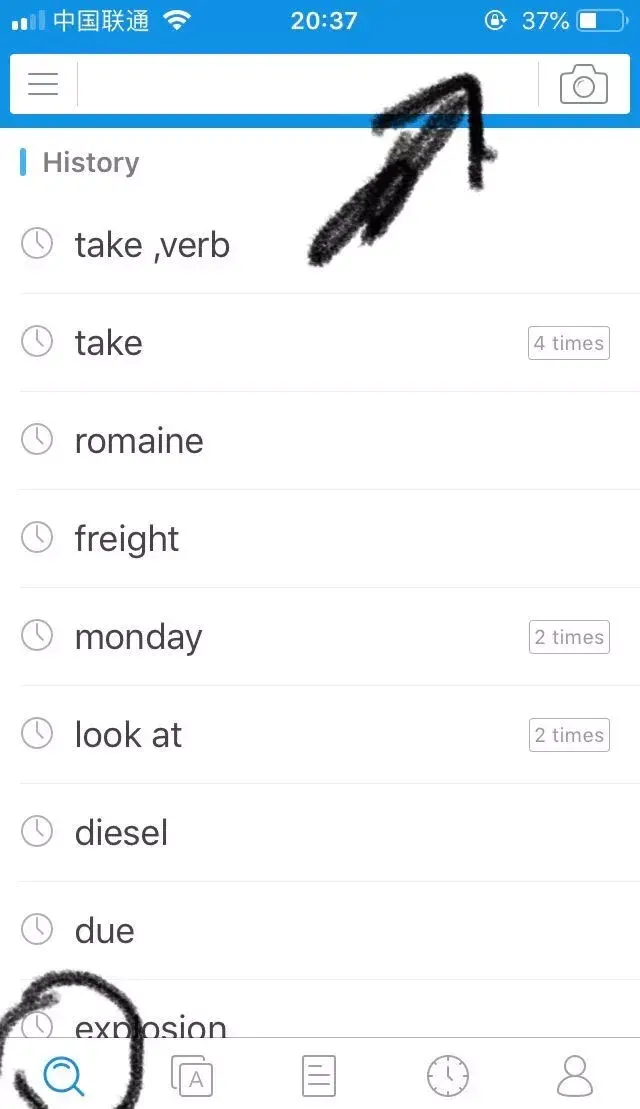Choose "diesel" from history
Viewport: 640px width, 1109px height.
click(121, 833)
